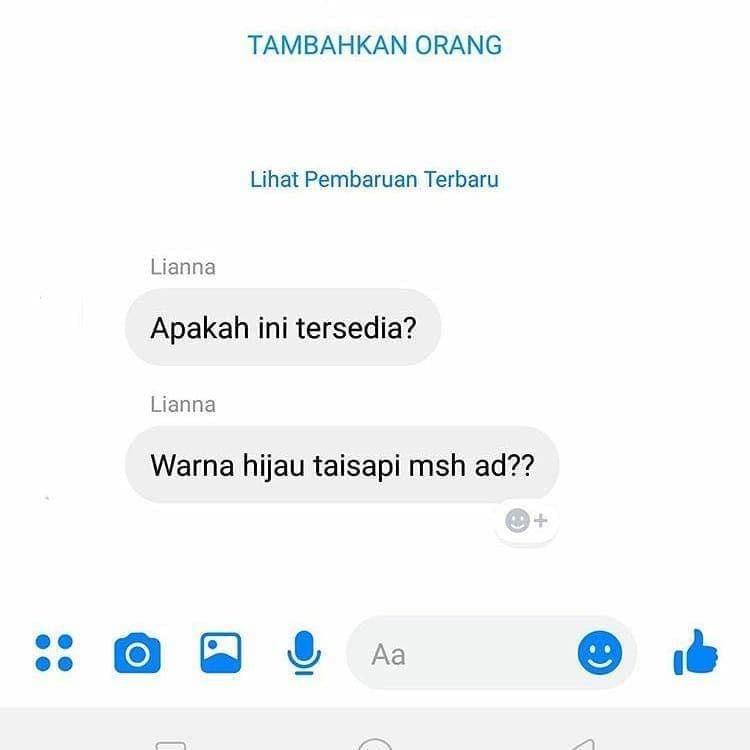The width and height of the screenshot is (750, 750).
Task: Add a reaction to the taisapi message
Action: point(526,521)
